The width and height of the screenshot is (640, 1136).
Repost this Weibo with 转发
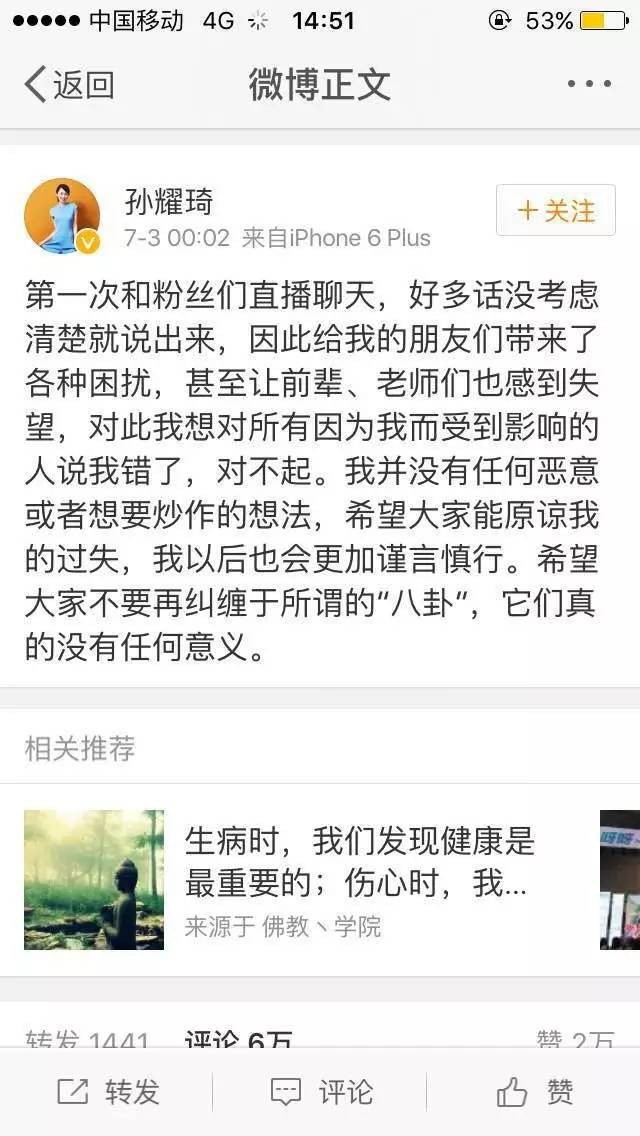click(x=108, y=1092)
